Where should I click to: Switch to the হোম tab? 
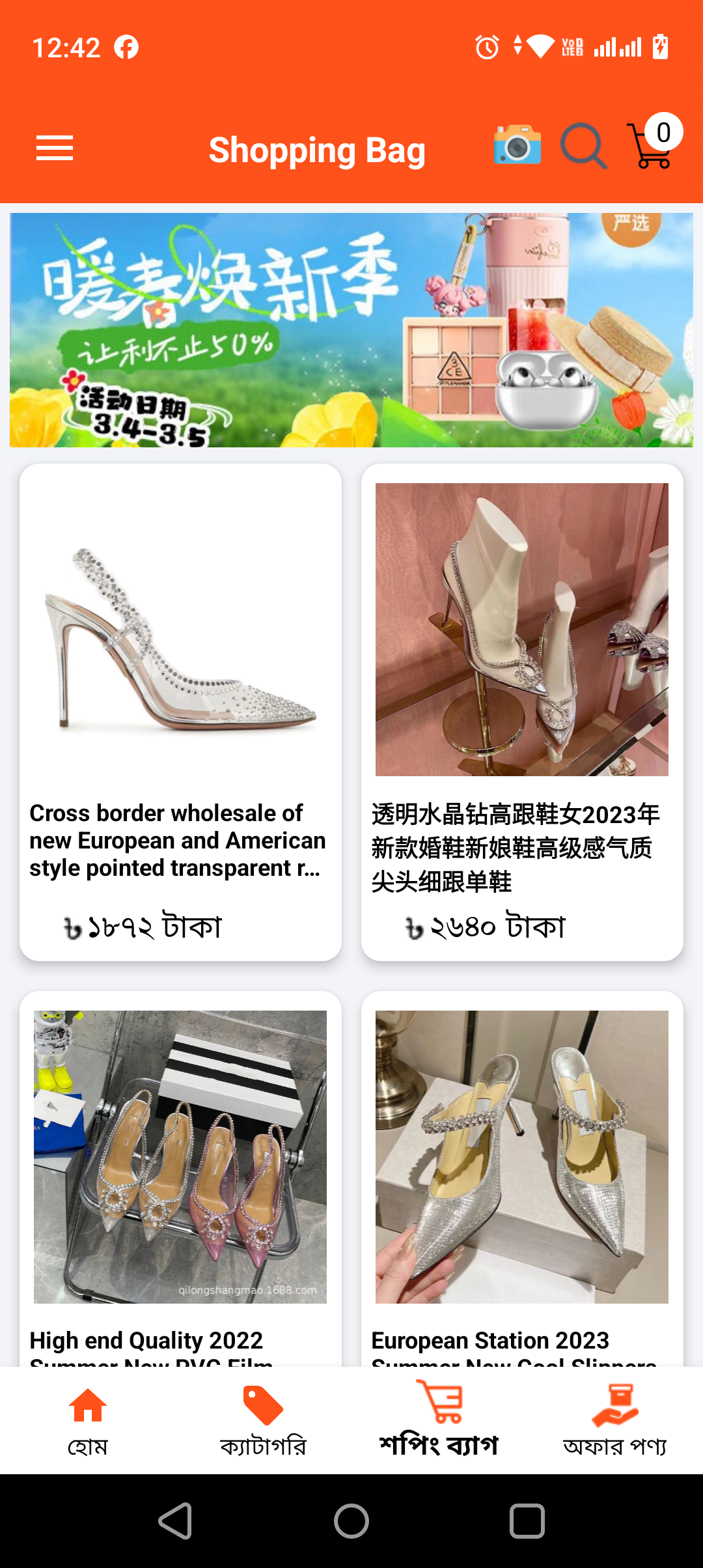tap(88, 1421)
